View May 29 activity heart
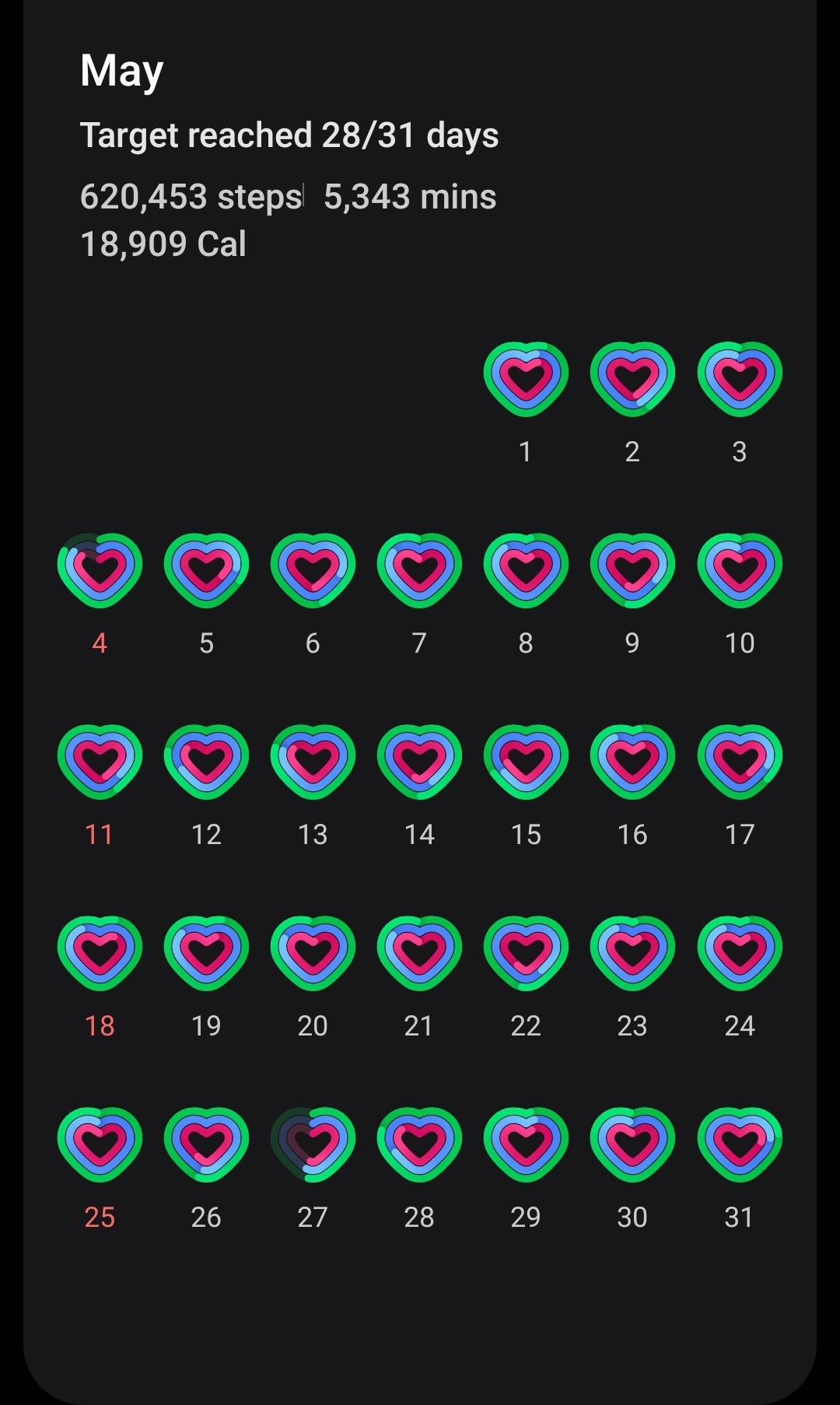 (526, 1144)
